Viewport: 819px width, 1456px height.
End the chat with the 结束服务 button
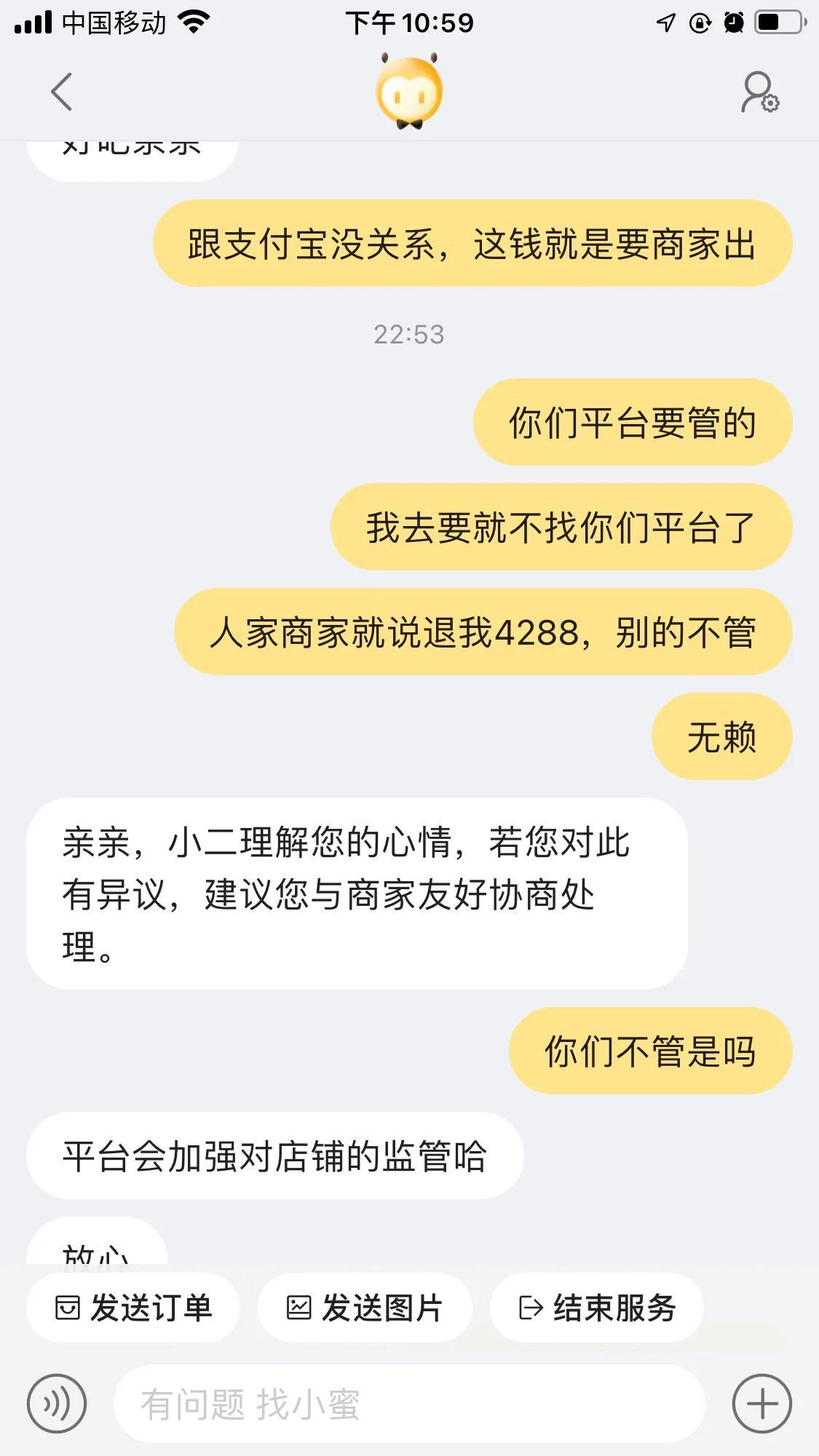coord(597,1308)
